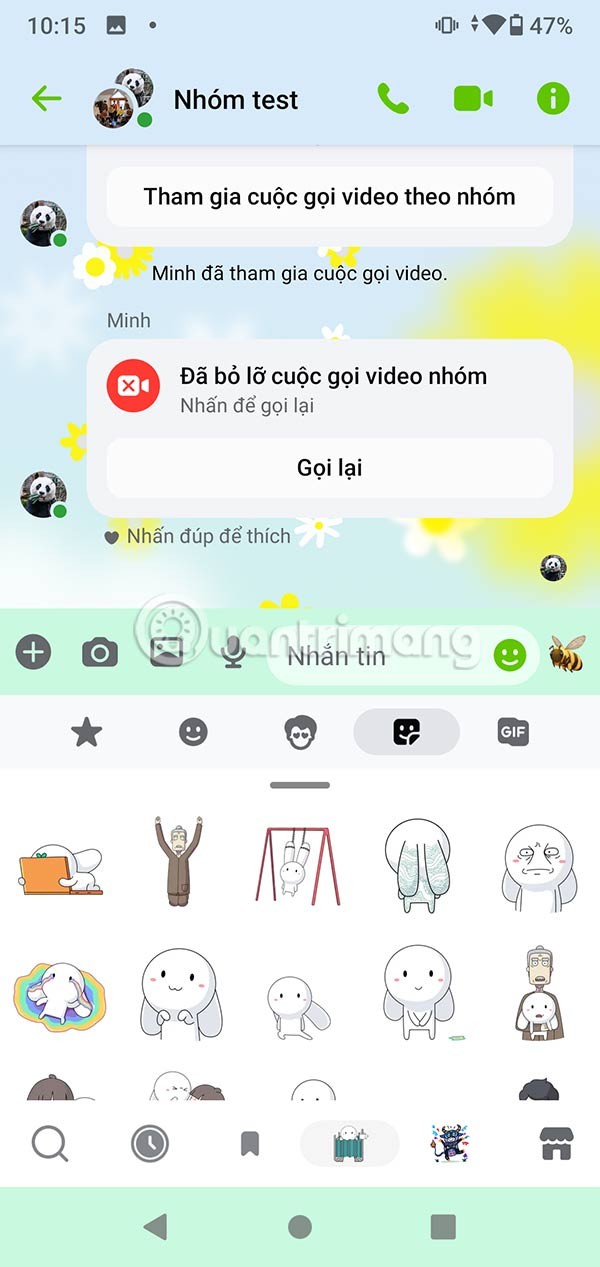This screenshot has width=600, height=1267.
Task: Focus the Nhắn tin message field
Action: click(380, 656)
